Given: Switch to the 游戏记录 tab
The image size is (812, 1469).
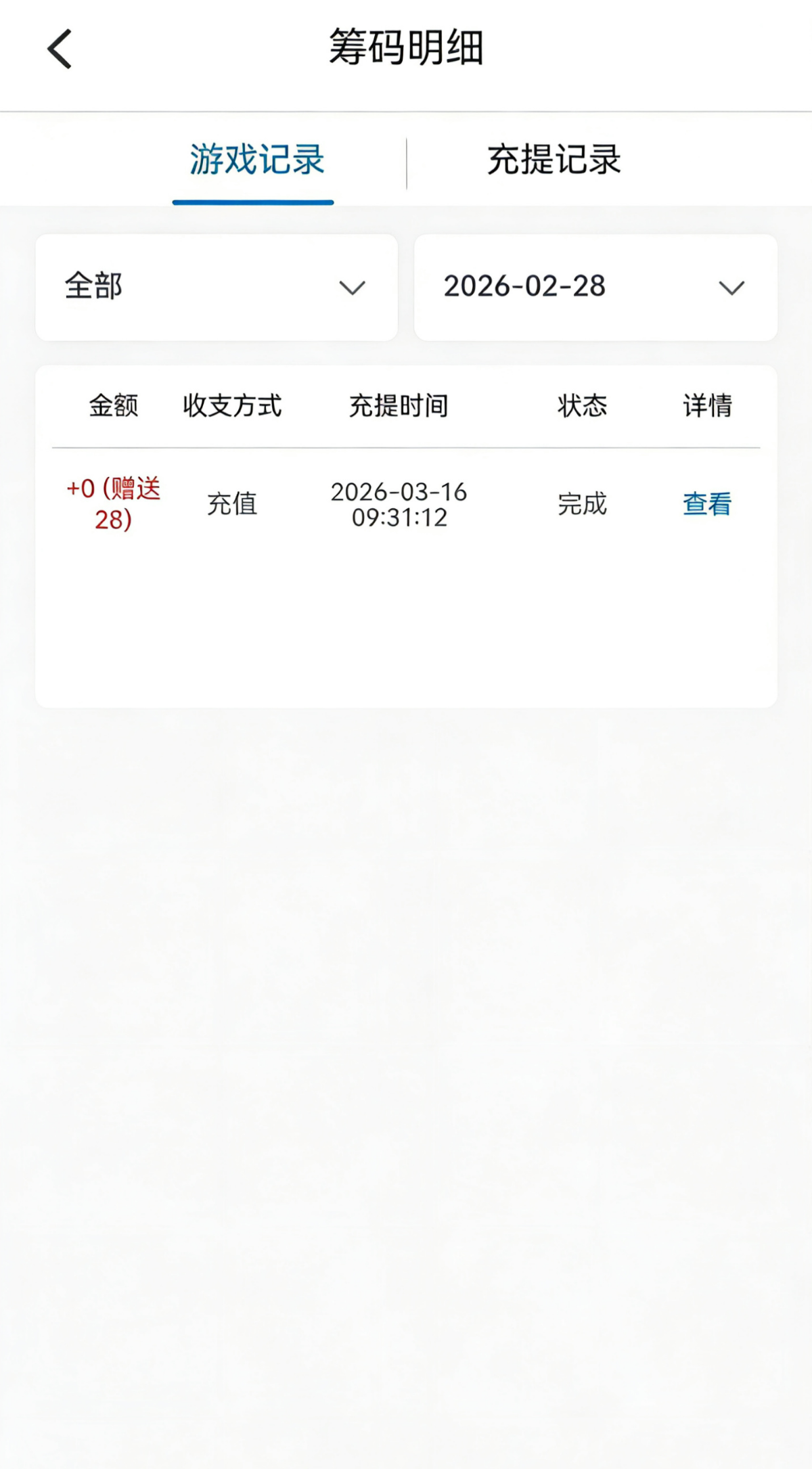Looking at the screenshot, I should pos(256,160).
